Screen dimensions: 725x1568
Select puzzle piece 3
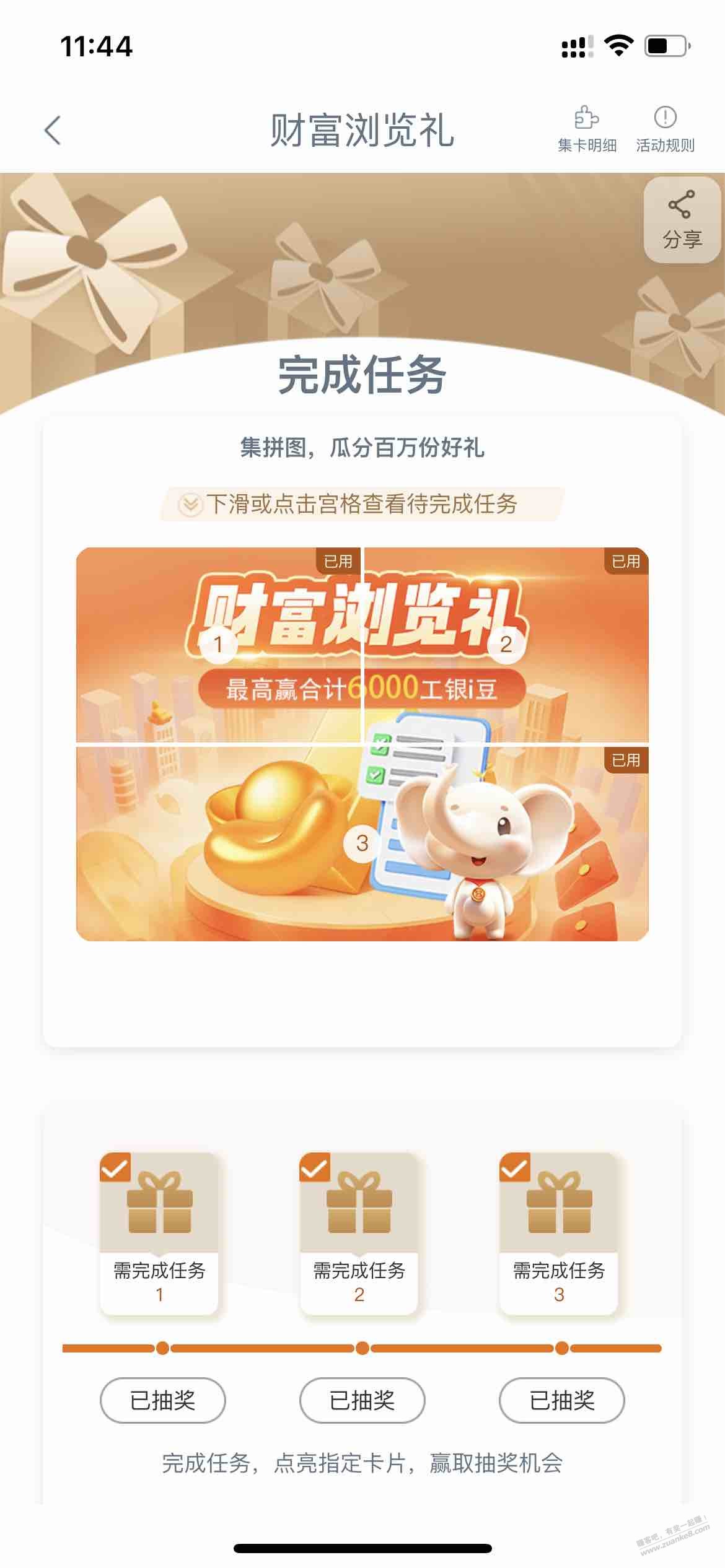362,843
